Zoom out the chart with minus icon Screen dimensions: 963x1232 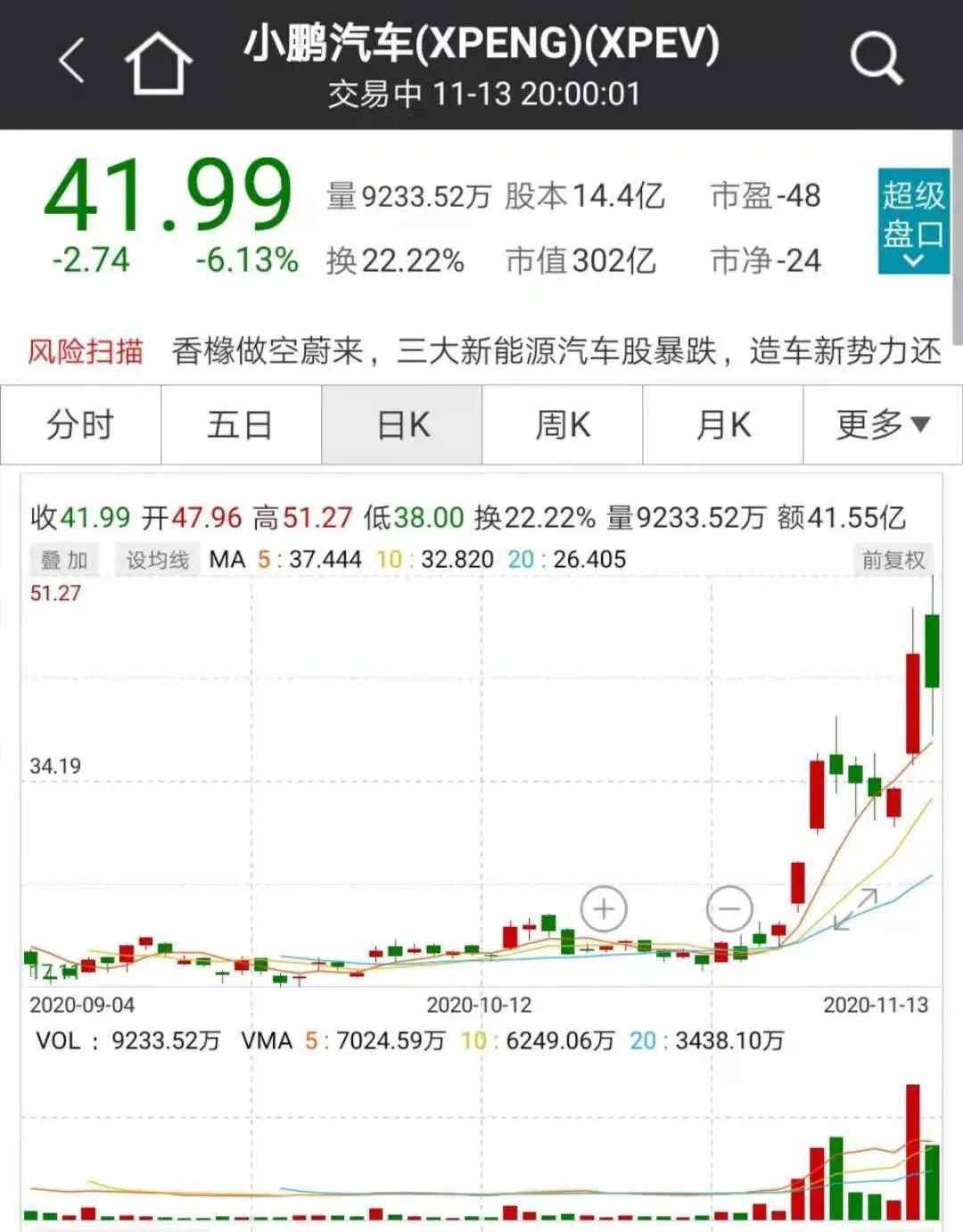point(729,909)
